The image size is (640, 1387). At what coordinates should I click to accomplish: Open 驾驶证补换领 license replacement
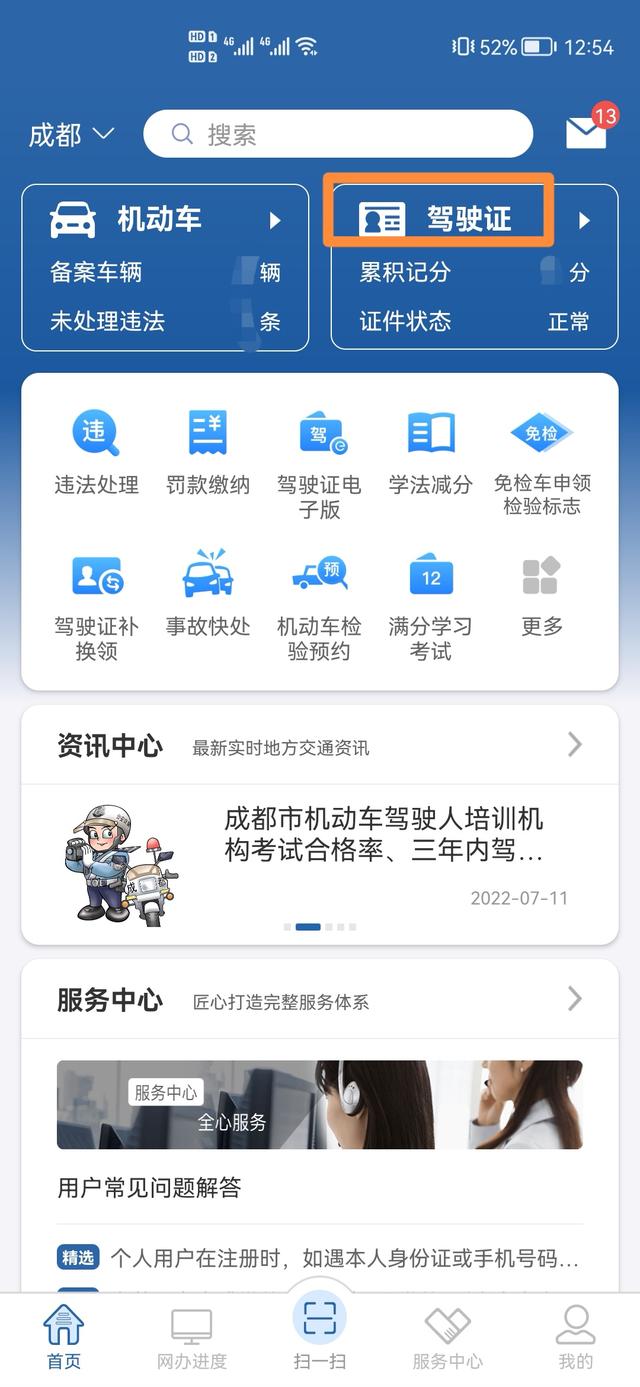click(x=96, y=606)
